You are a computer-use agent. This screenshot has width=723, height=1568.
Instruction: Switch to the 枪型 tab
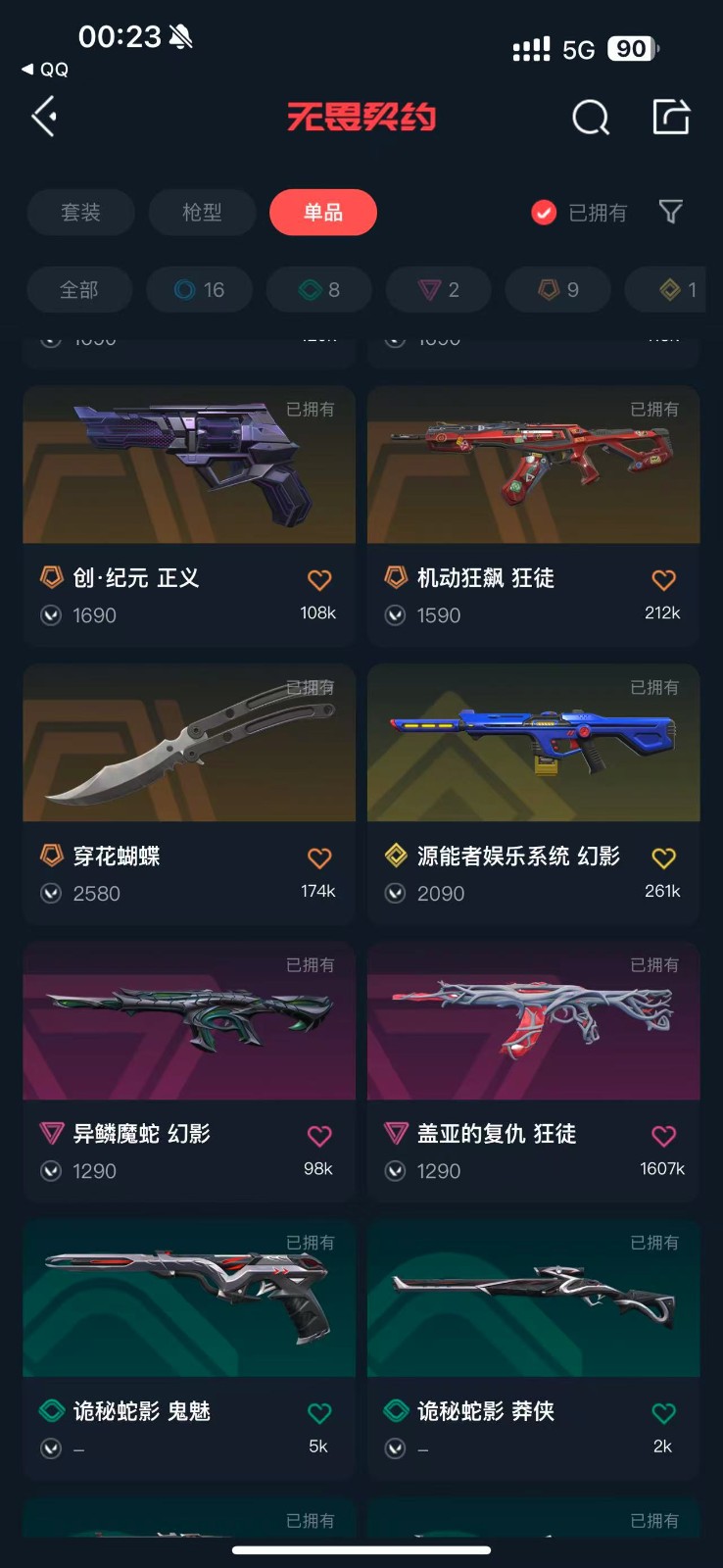click(202, 213)
